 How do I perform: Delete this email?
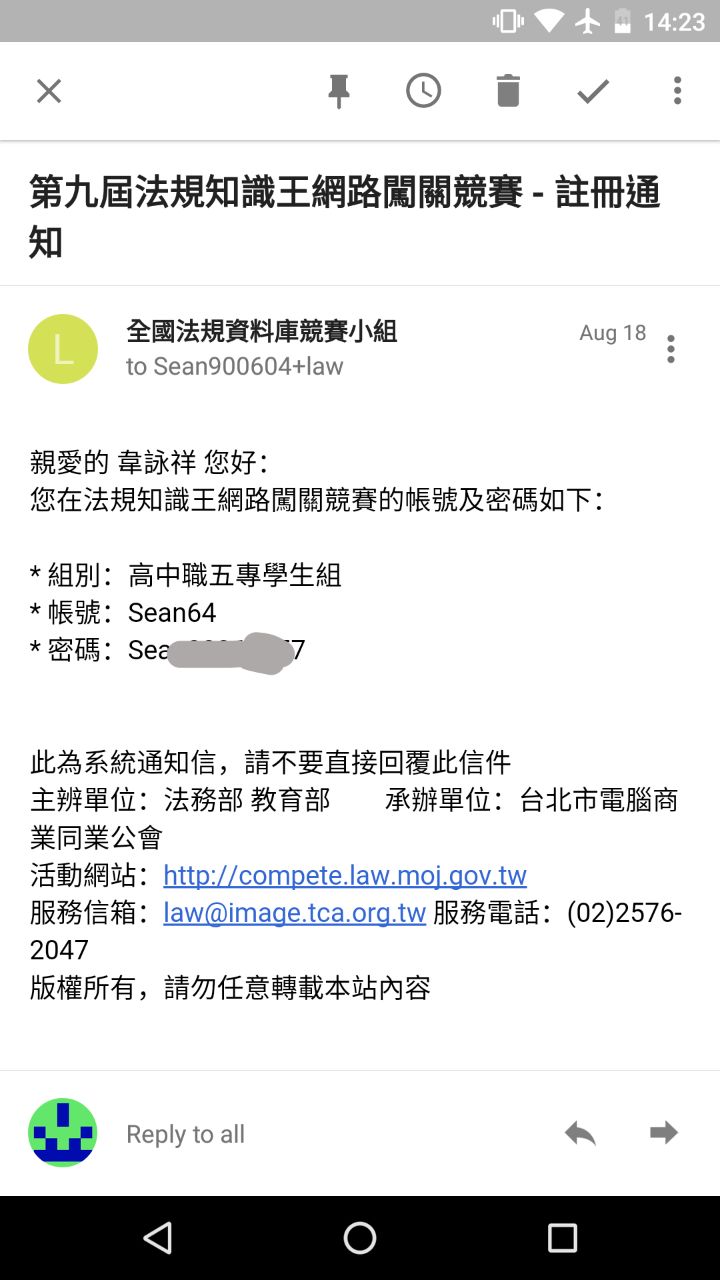click(x=508, y=91)
